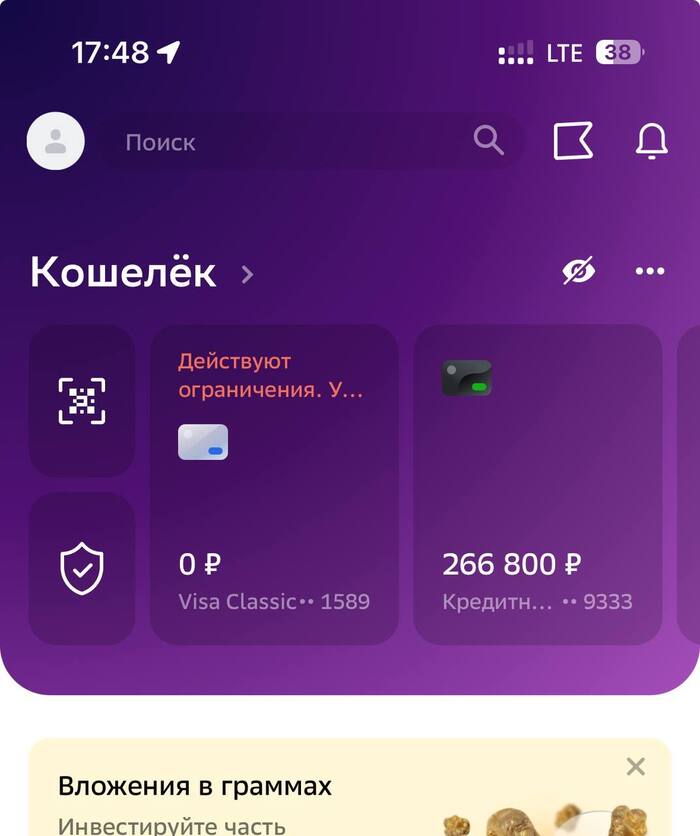Open the wallet overflow menu
The height and width of the screenshot is (836, 700).
coord(650,271)
